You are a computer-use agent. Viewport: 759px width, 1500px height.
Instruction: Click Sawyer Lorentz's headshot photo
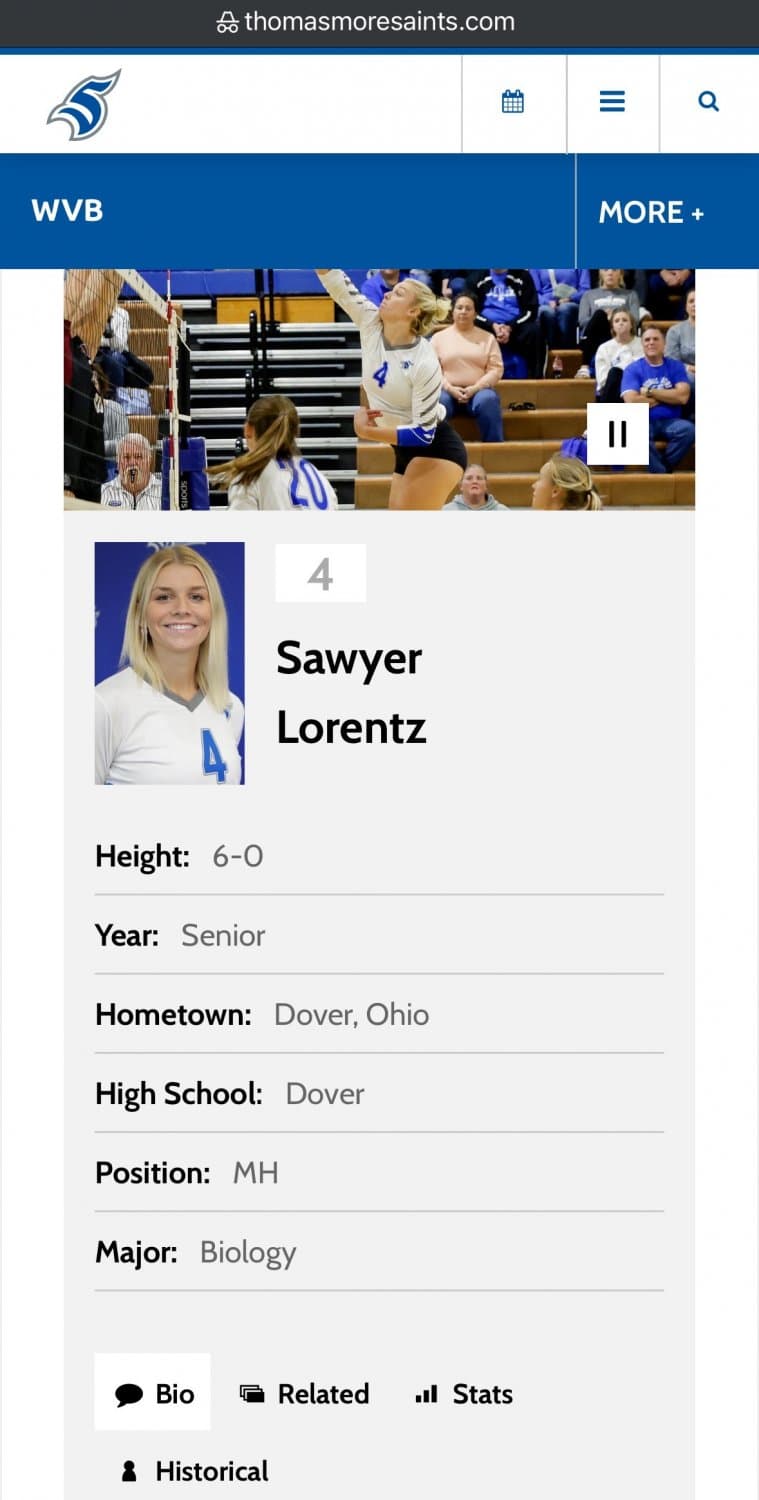click(x=169, y=663)
